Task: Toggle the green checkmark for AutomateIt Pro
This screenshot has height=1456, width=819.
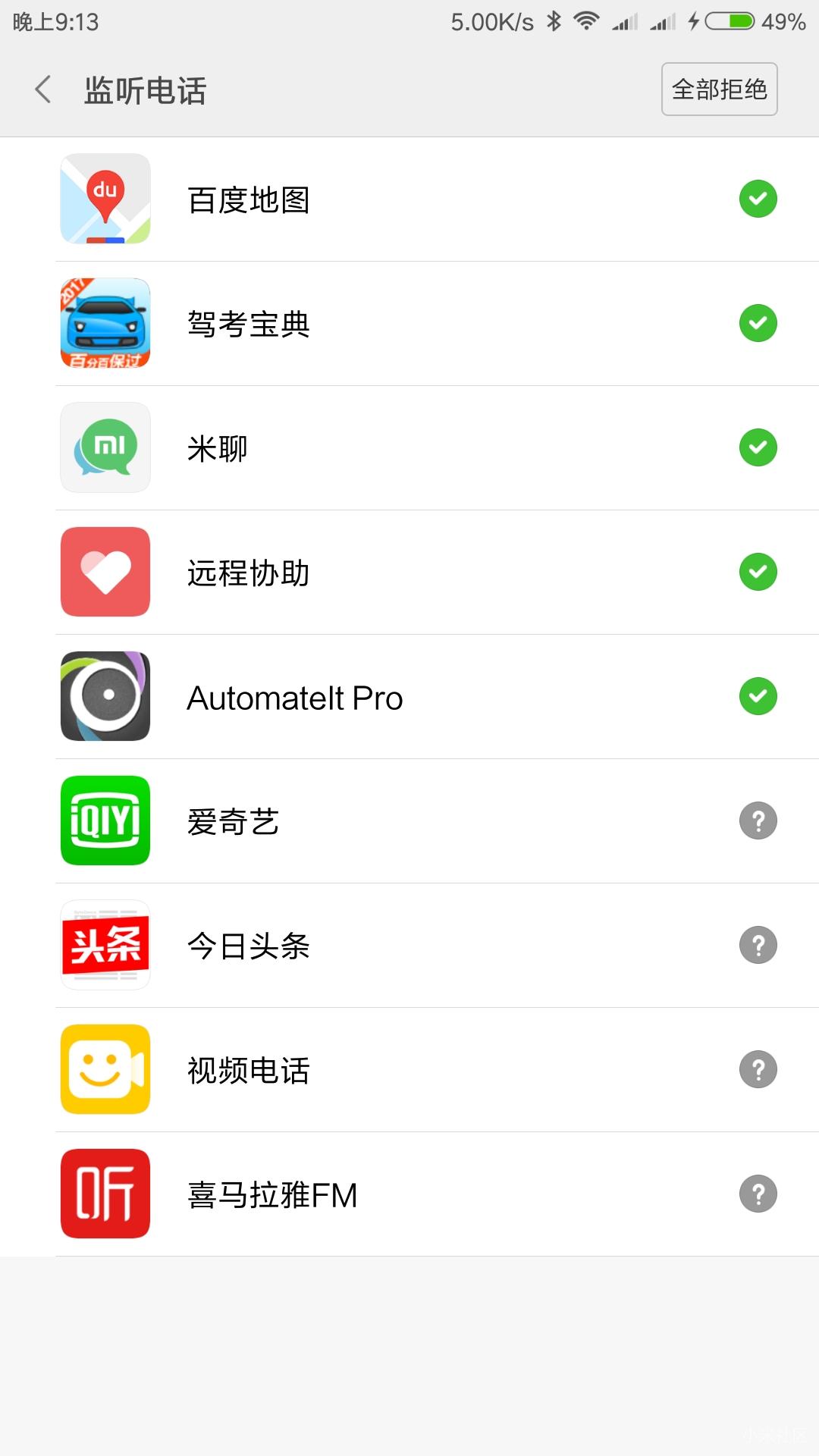Action: [x=758, y=696]
